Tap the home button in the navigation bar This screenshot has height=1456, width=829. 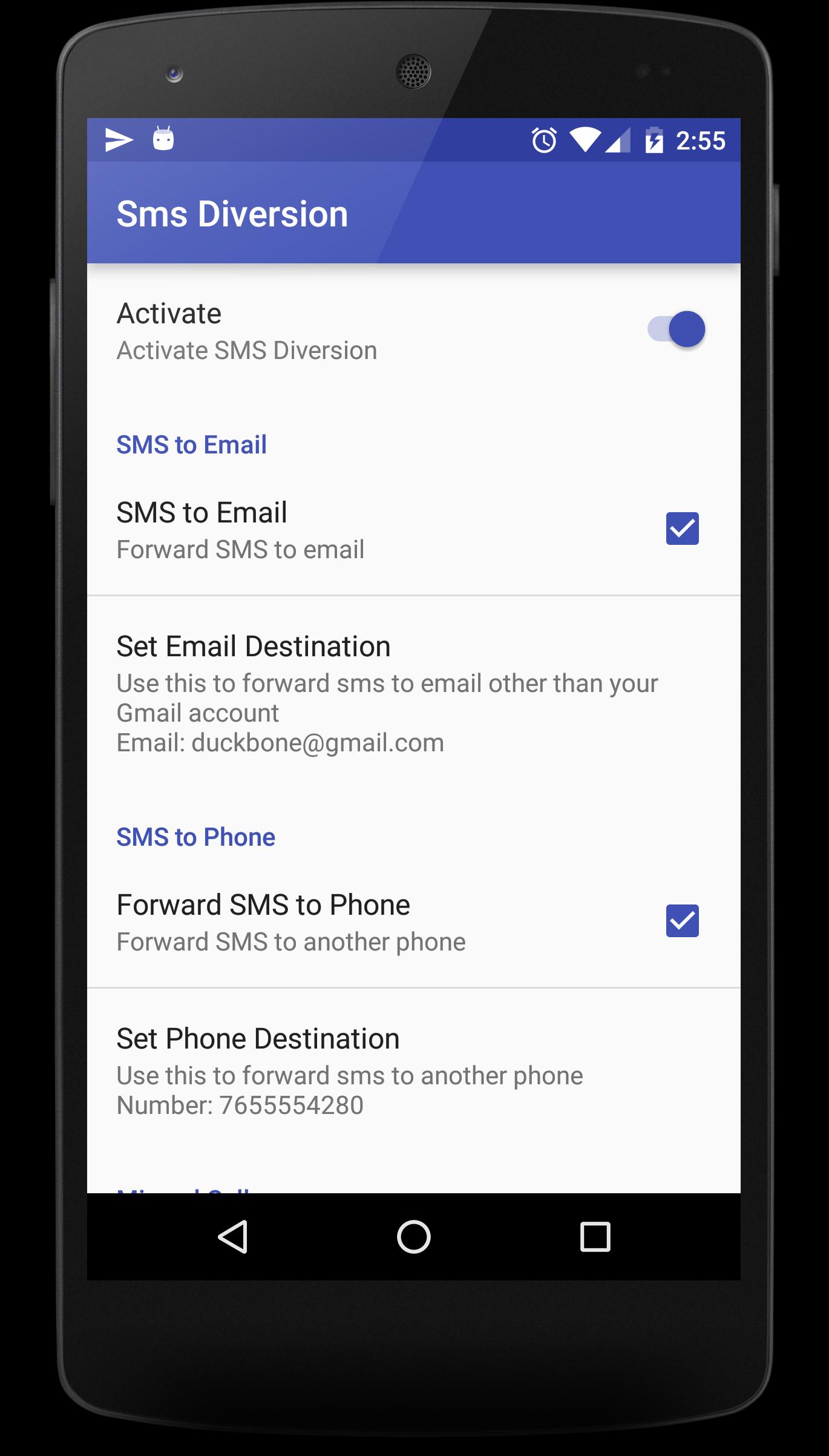click(x=414, y=1236)
